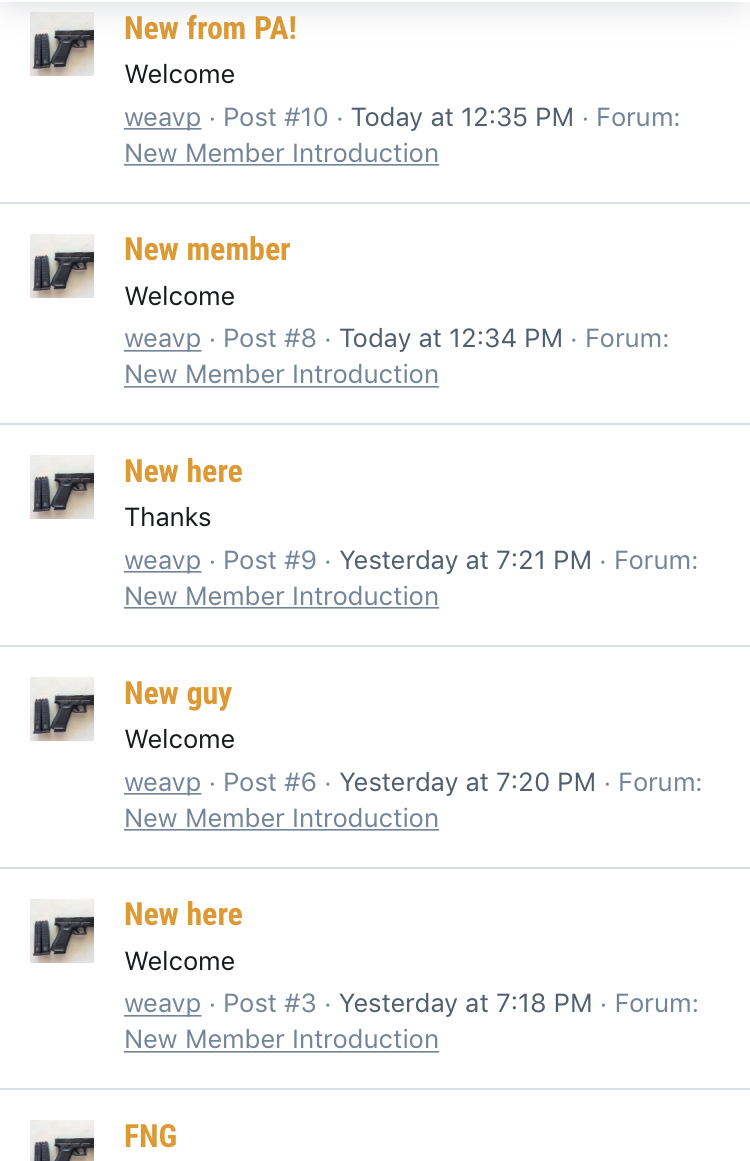750x1161 pixels.
Task: Tap weavp username under 'New from PA!'
Action: 162,118
